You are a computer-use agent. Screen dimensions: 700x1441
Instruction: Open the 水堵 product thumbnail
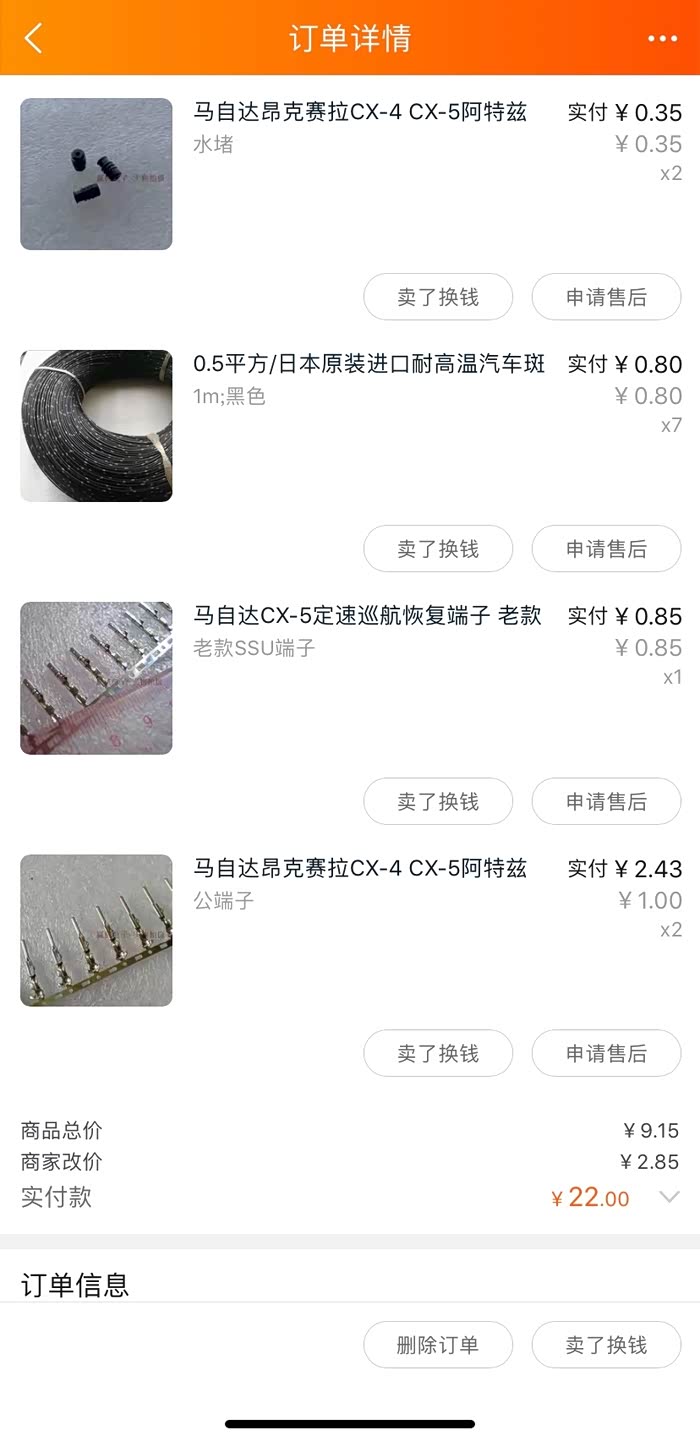(96, 174)
